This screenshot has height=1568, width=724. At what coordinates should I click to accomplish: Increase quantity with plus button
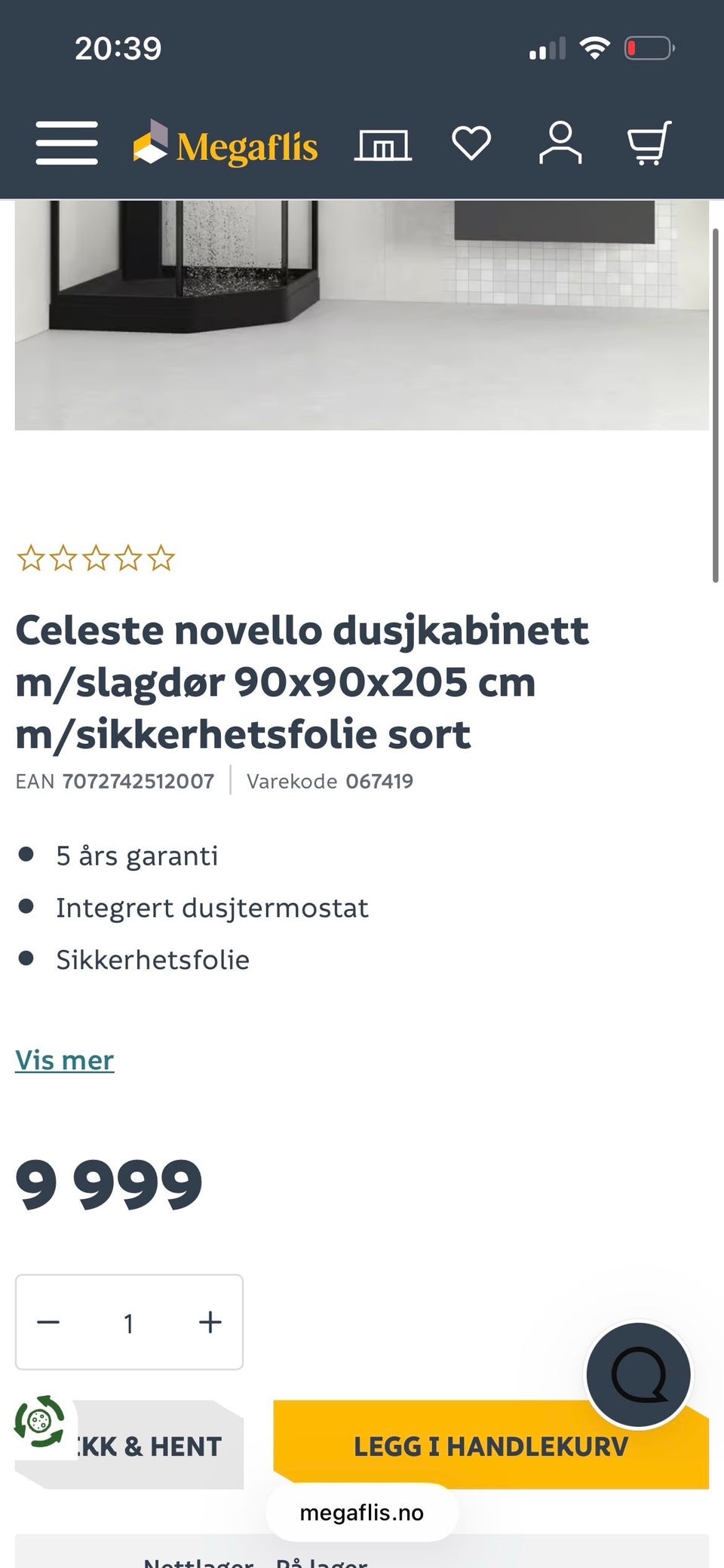point(210,1322)
